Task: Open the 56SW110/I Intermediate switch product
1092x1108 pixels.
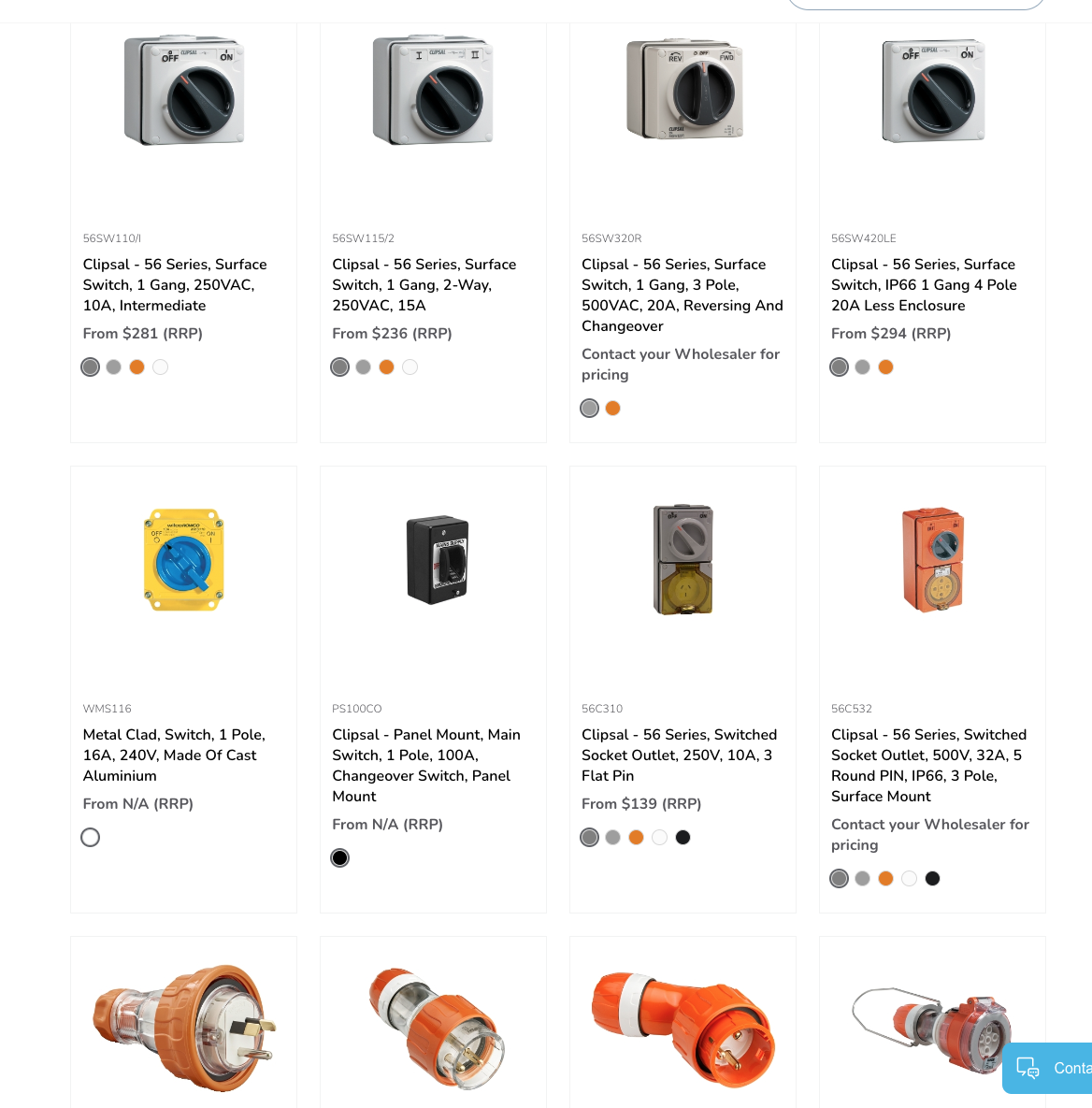Action: click(x=175, y=284)
